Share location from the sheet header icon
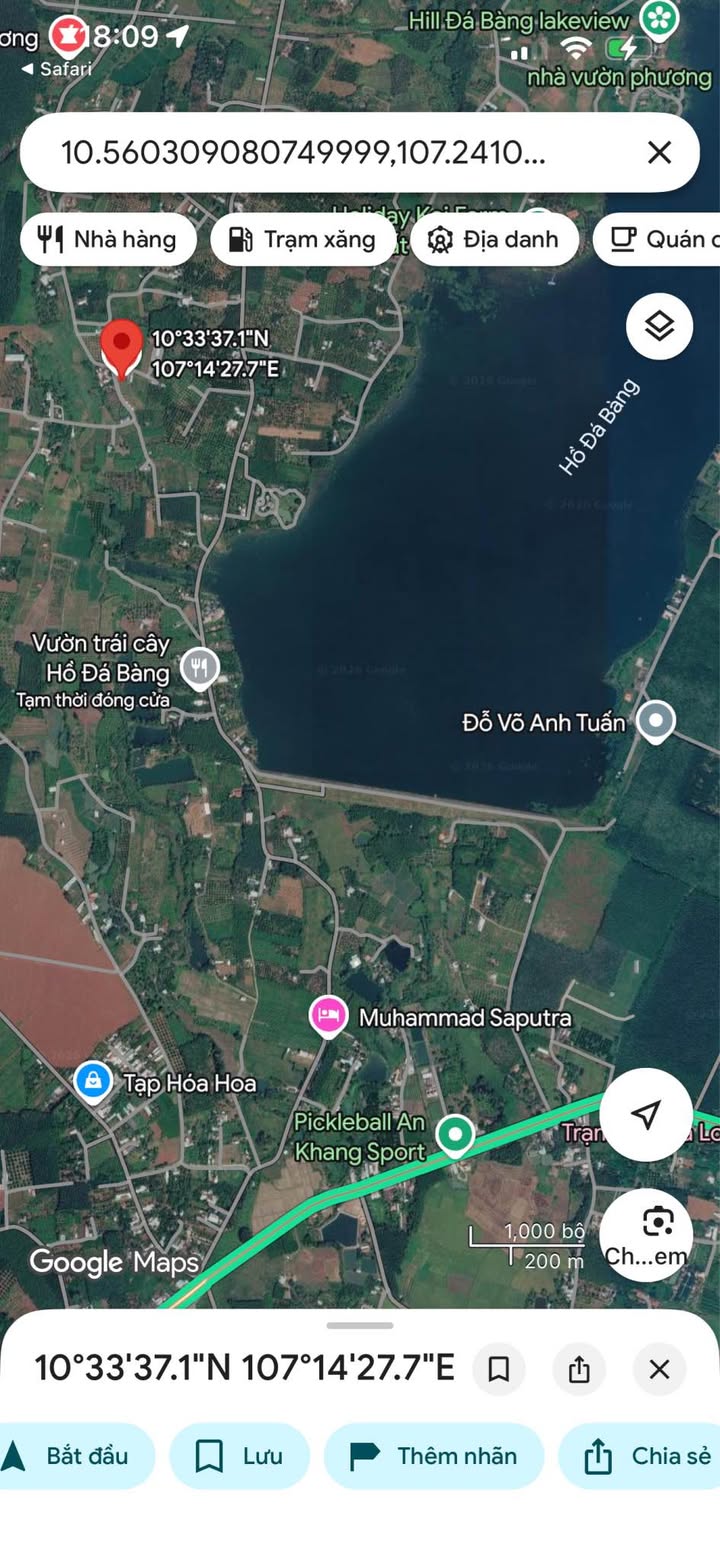 tap(579, 1368)
